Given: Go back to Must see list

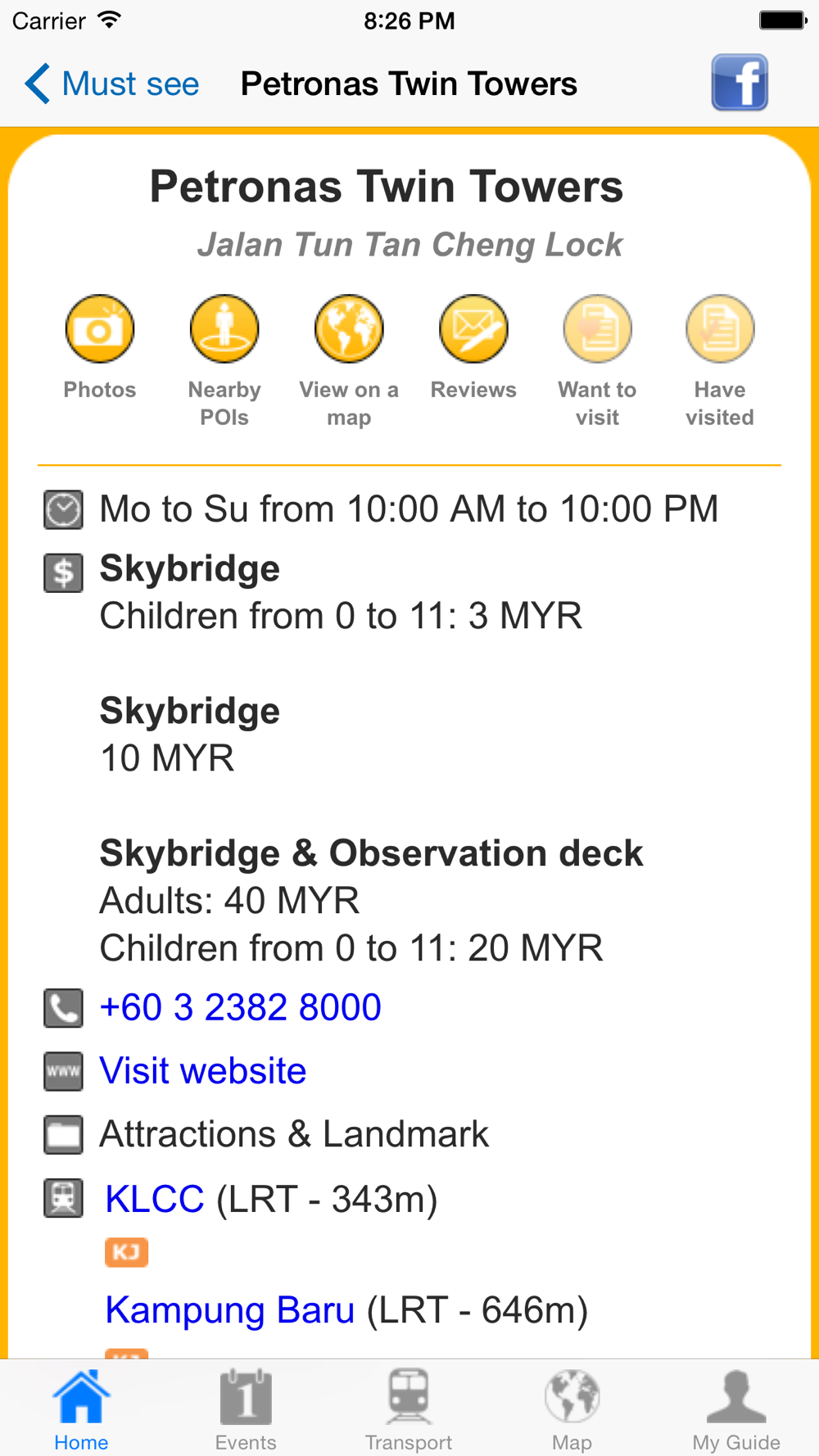Looking at the screenshot, I should 111,84.
